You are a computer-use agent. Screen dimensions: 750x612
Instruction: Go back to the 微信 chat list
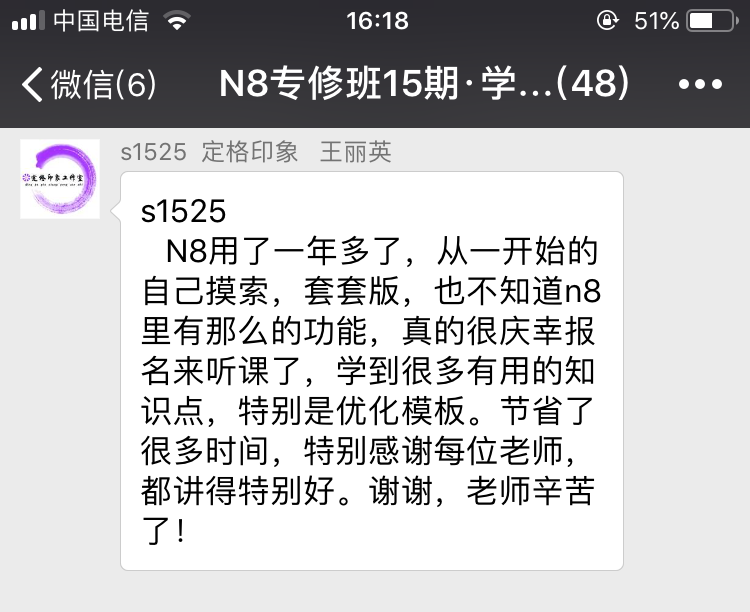(88, 86)
